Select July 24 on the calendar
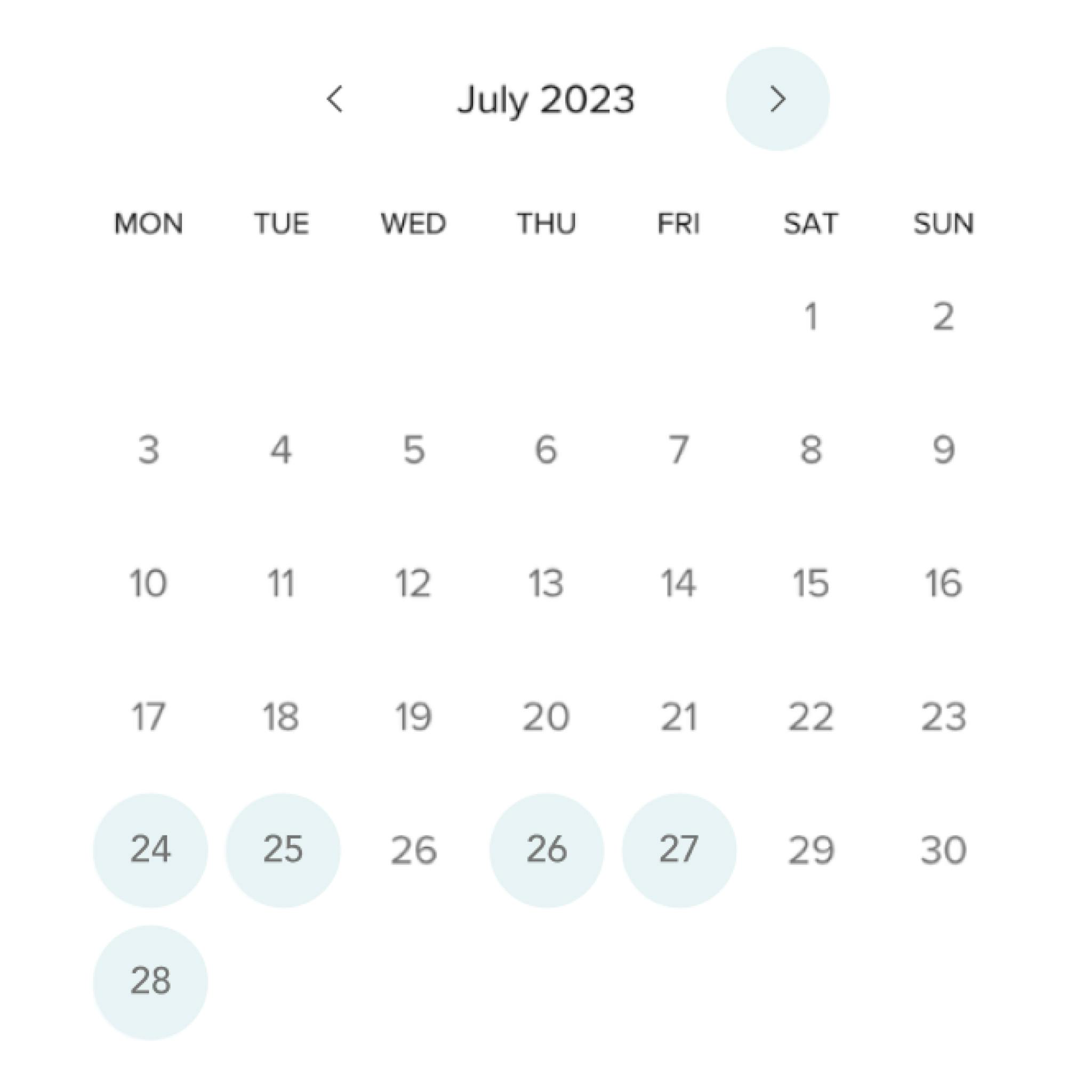This screenshot has height=1092, width=1092. pyautogui.click(x=150, y=849)
